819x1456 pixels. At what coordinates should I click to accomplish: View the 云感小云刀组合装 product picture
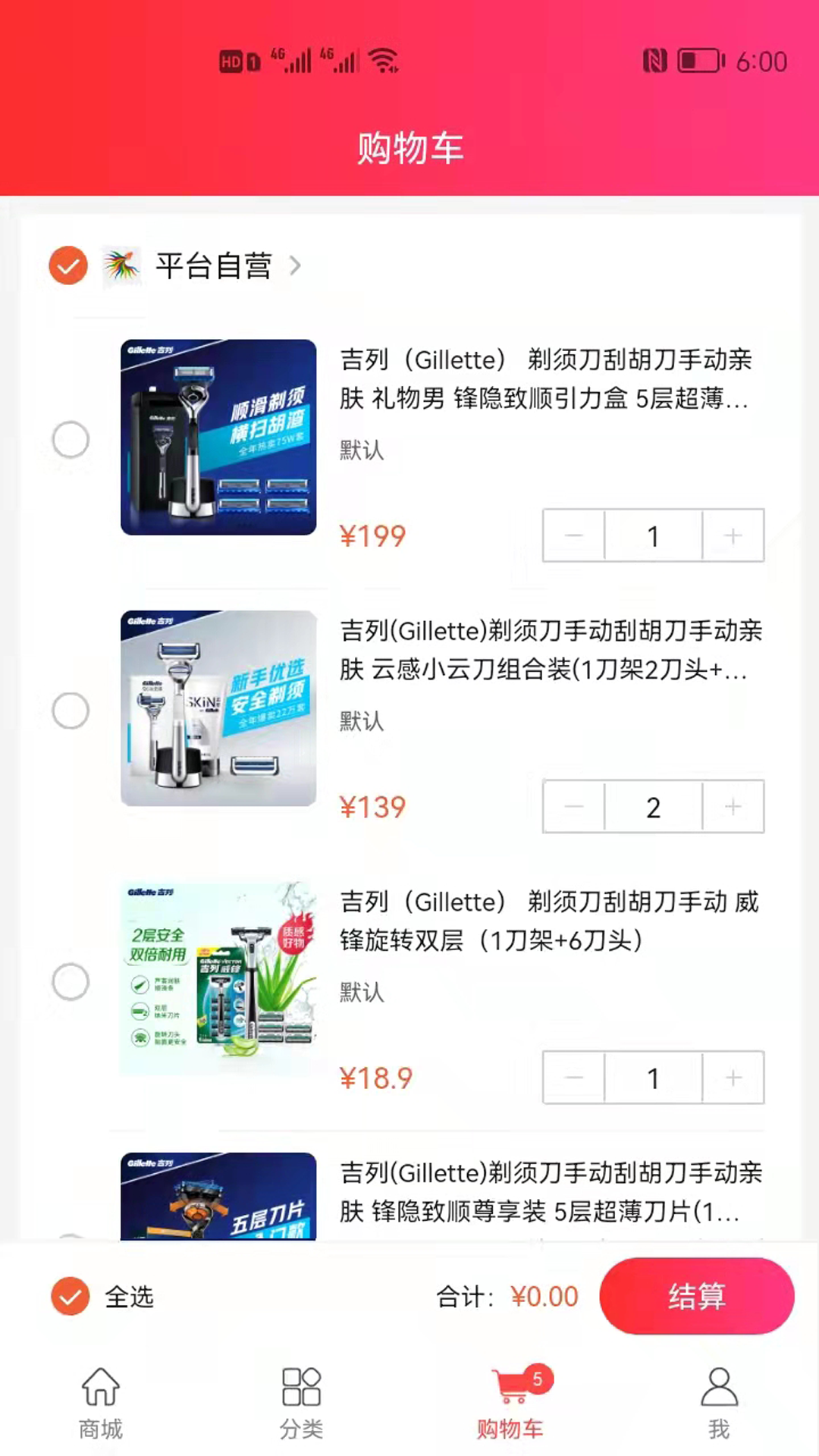pos(218,708)
